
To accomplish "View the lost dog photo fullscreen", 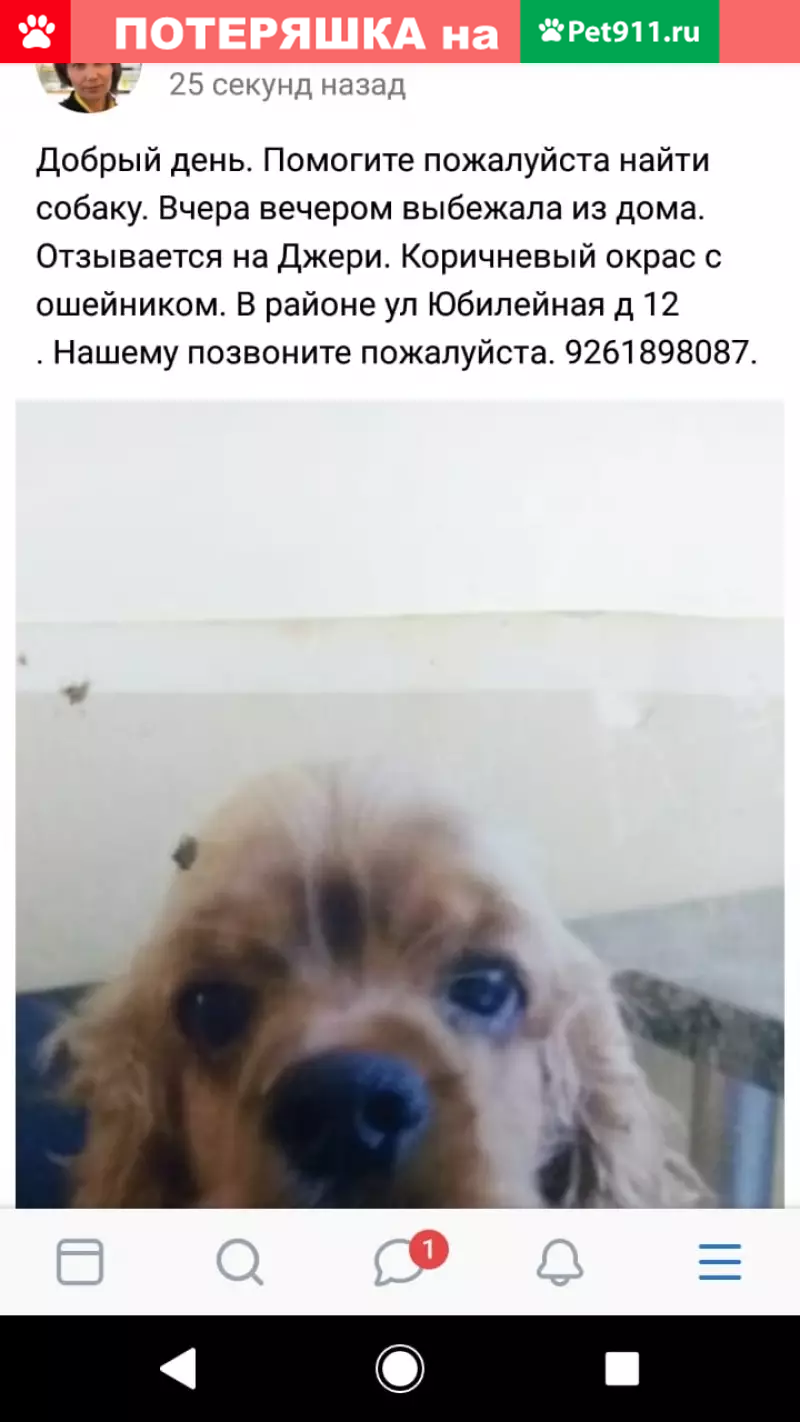I will [400, 800].
